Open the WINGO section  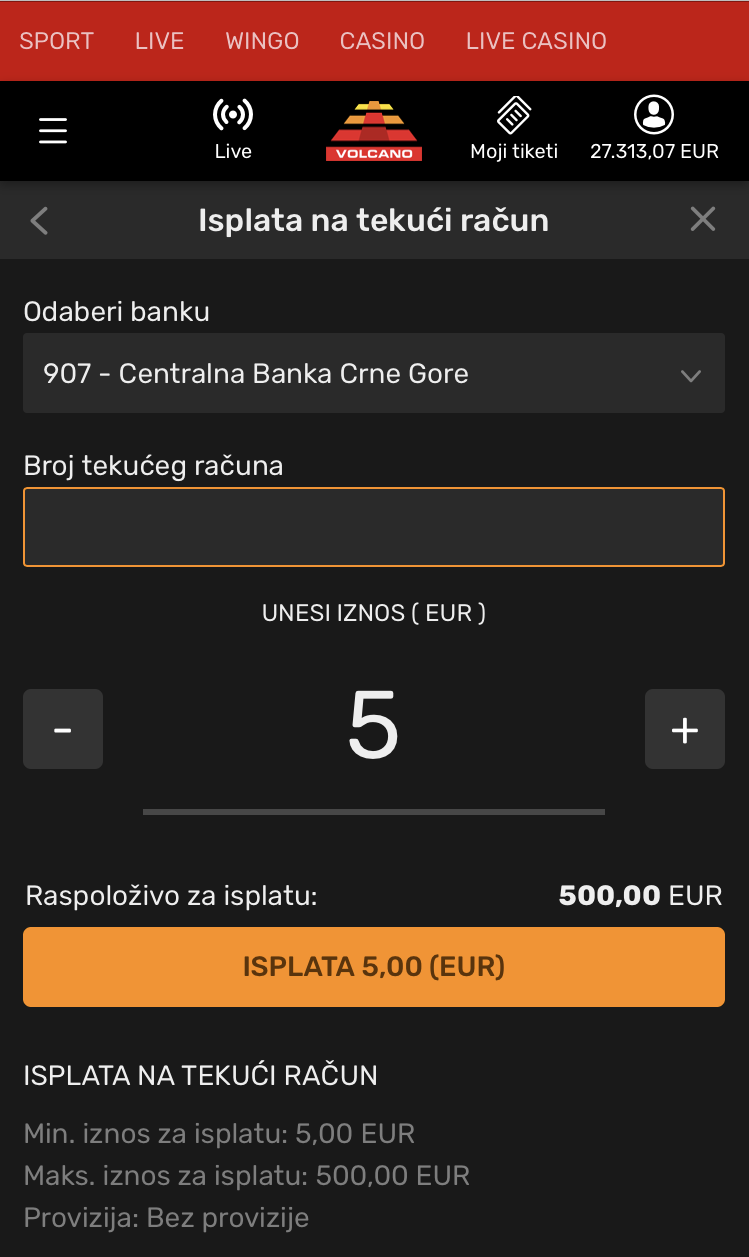(262, 41)
